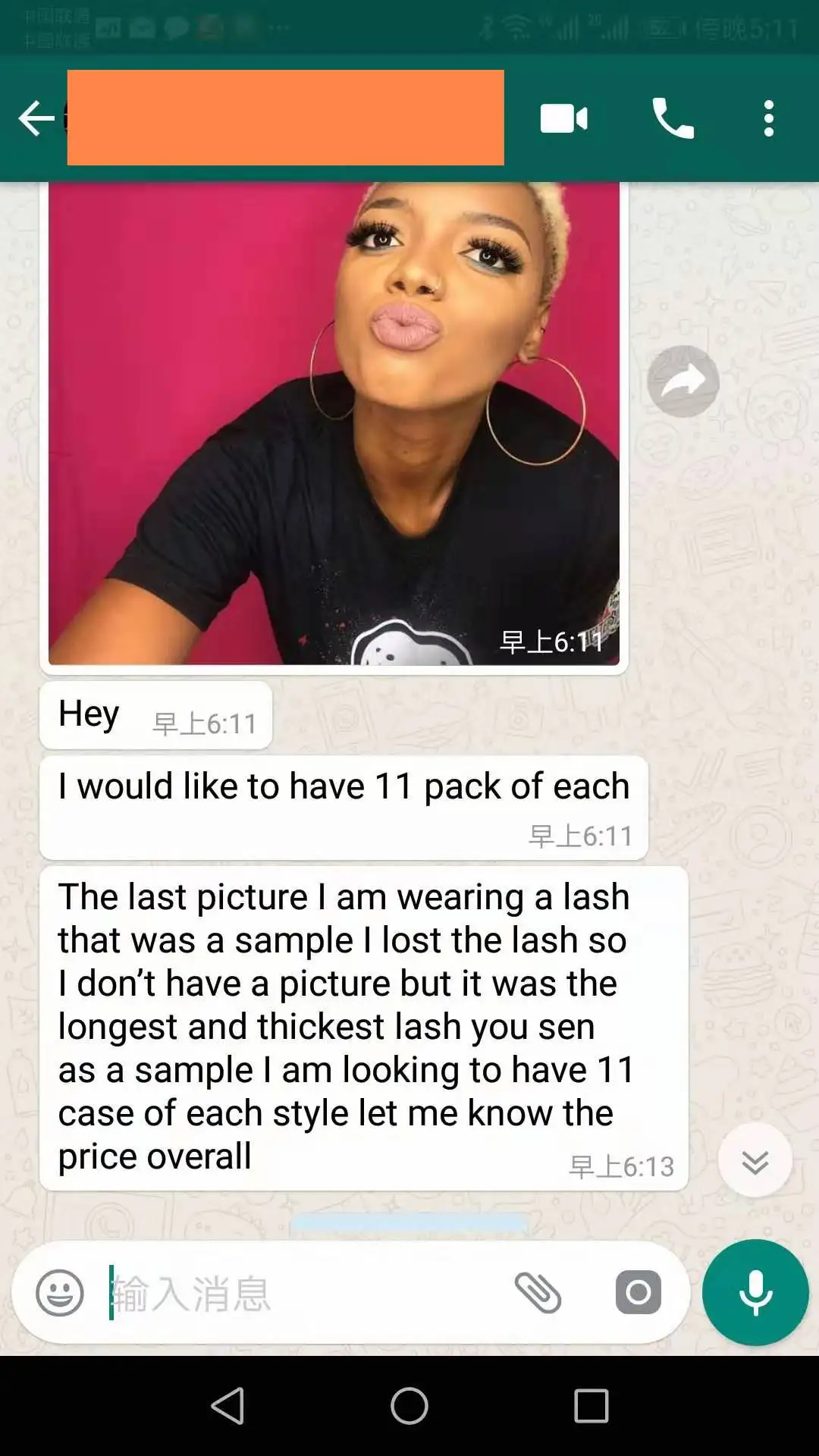Jump to the latest messages
The image size is (819, 1456).
click(755, 1161)
